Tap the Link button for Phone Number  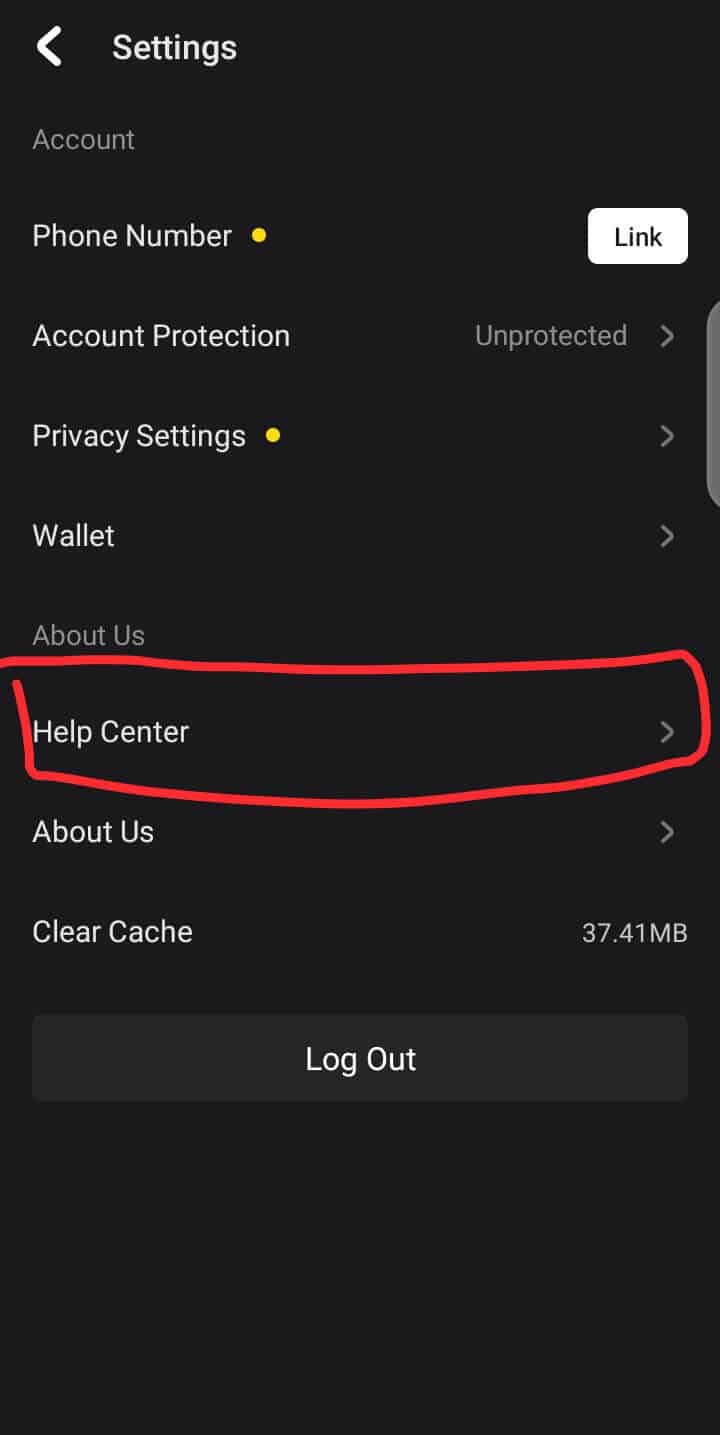[x=637, y=236]
